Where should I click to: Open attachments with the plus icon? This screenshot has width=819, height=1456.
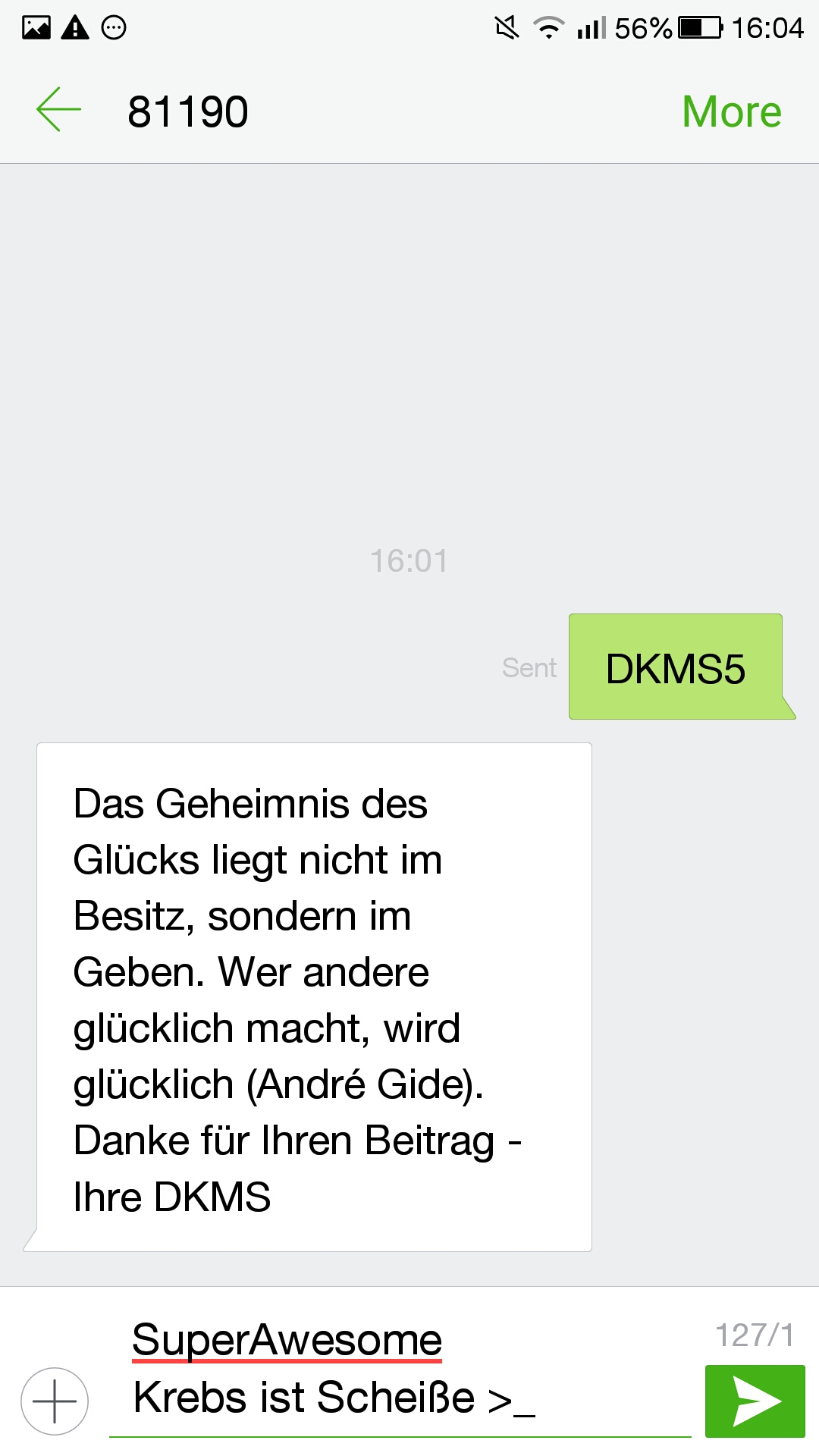[55, 1401]
